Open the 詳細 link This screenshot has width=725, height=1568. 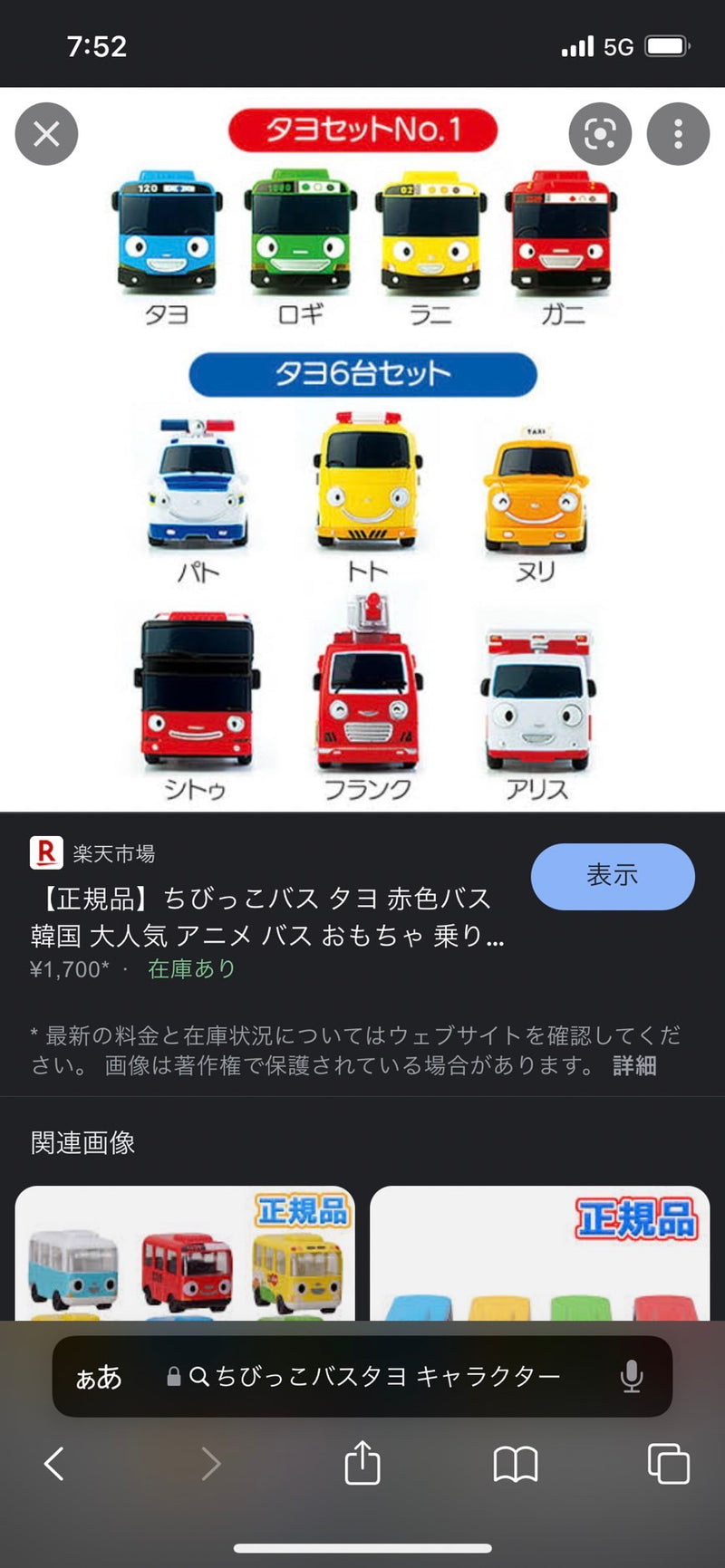pos(634,1065)
